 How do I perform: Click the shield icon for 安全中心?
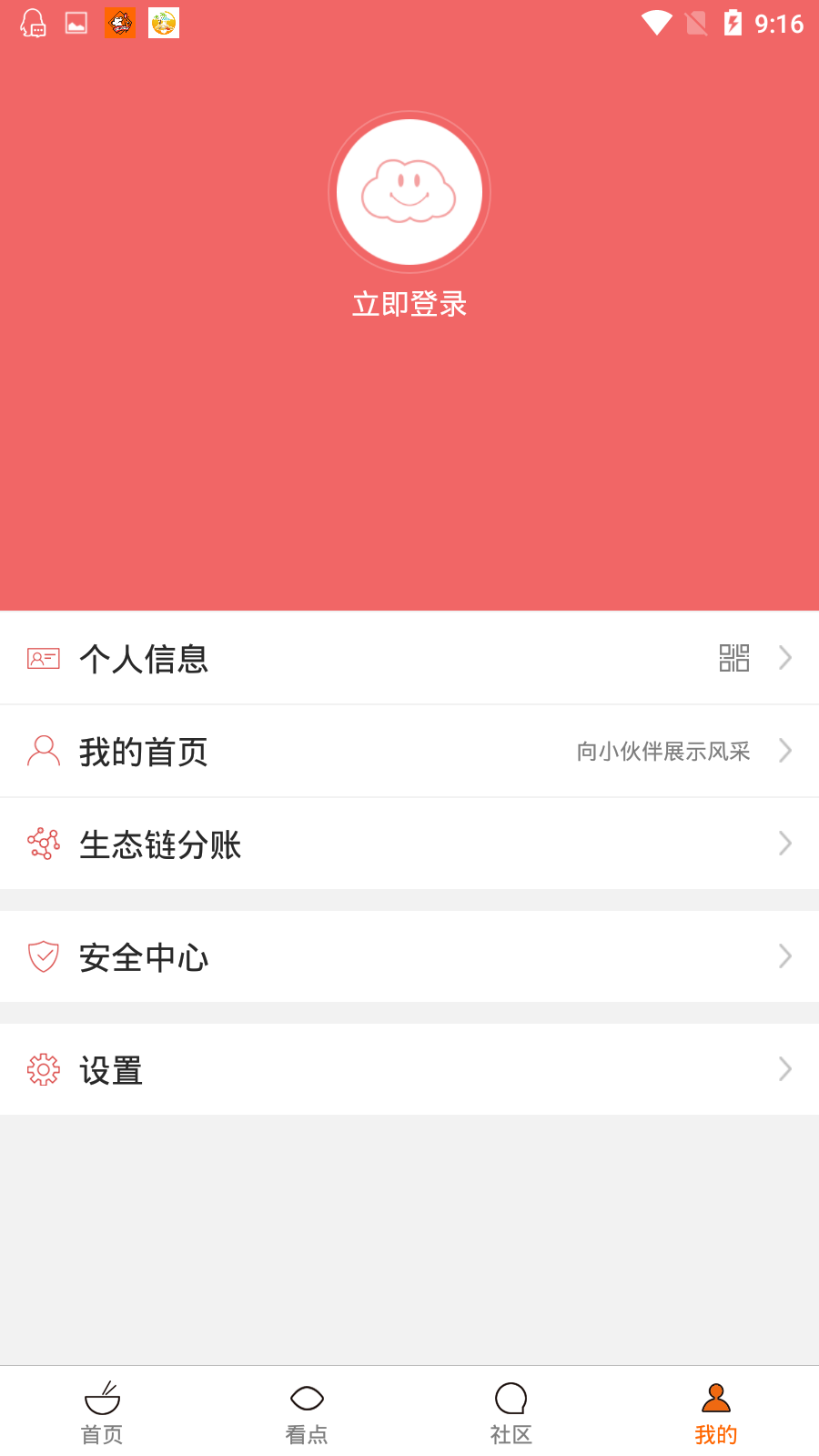click(43, 955)
